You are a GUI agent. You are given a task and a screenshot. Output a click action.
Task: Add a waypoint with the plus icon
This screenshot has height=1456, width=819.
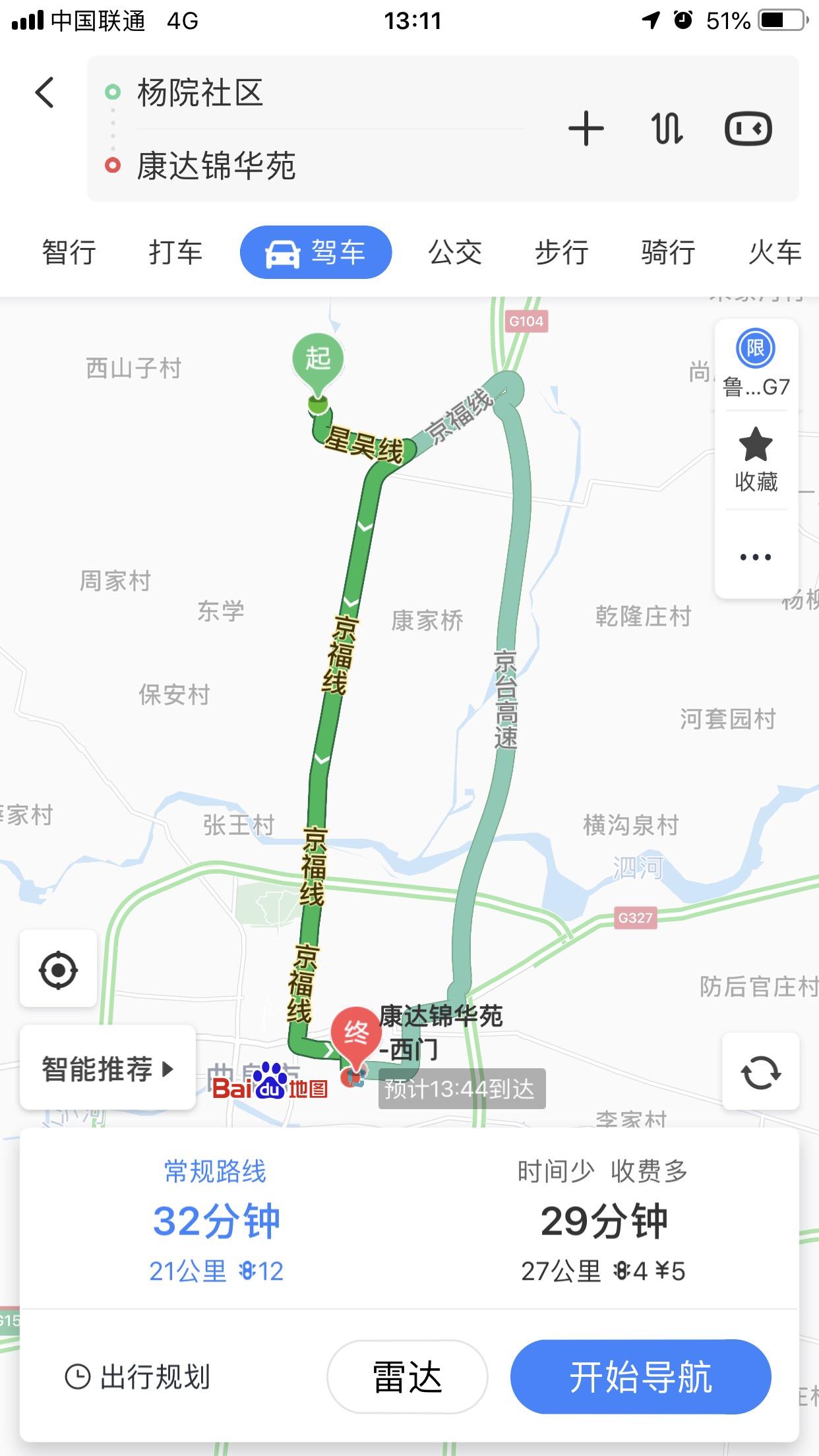[x=586, y=129]
